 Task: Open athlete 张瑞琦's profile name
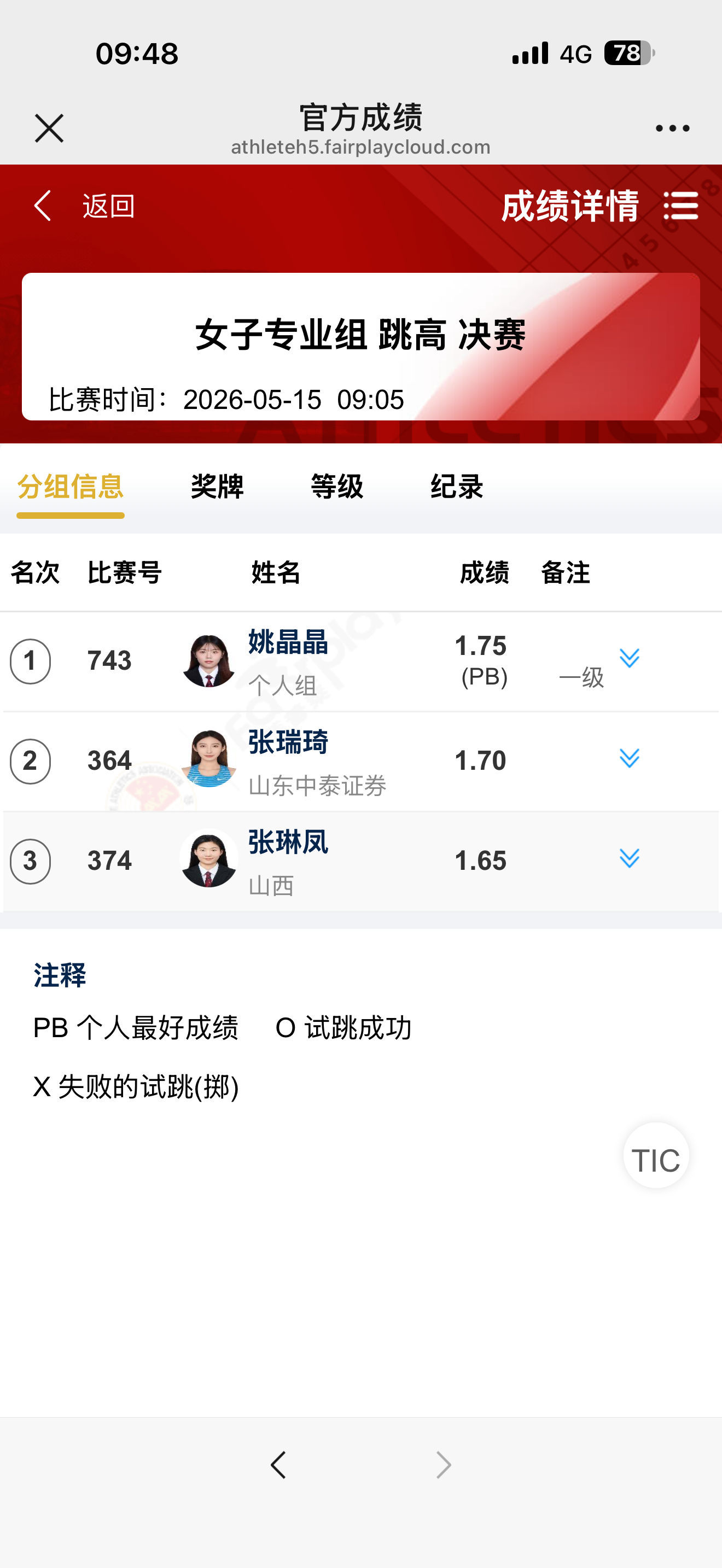click(x=288, y=742)
